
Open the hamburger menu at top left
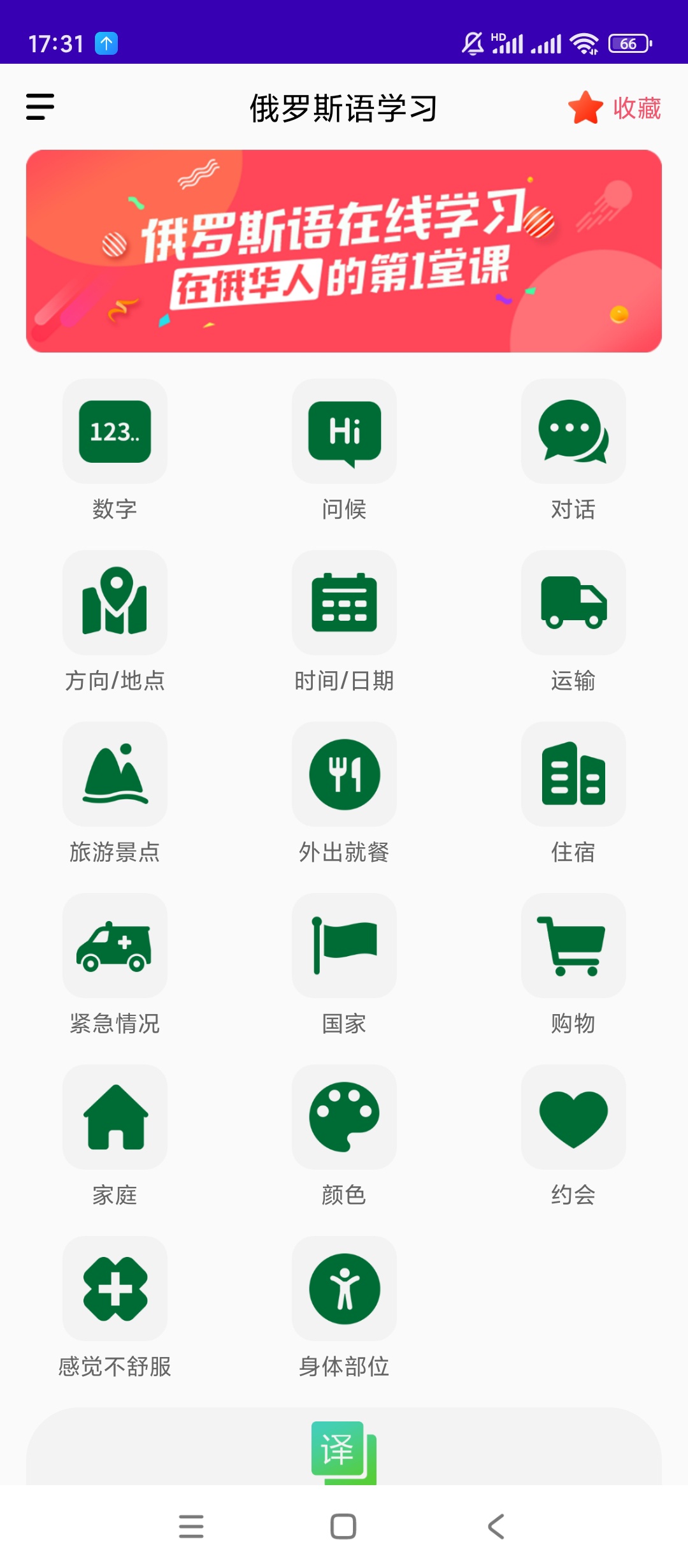40,108
